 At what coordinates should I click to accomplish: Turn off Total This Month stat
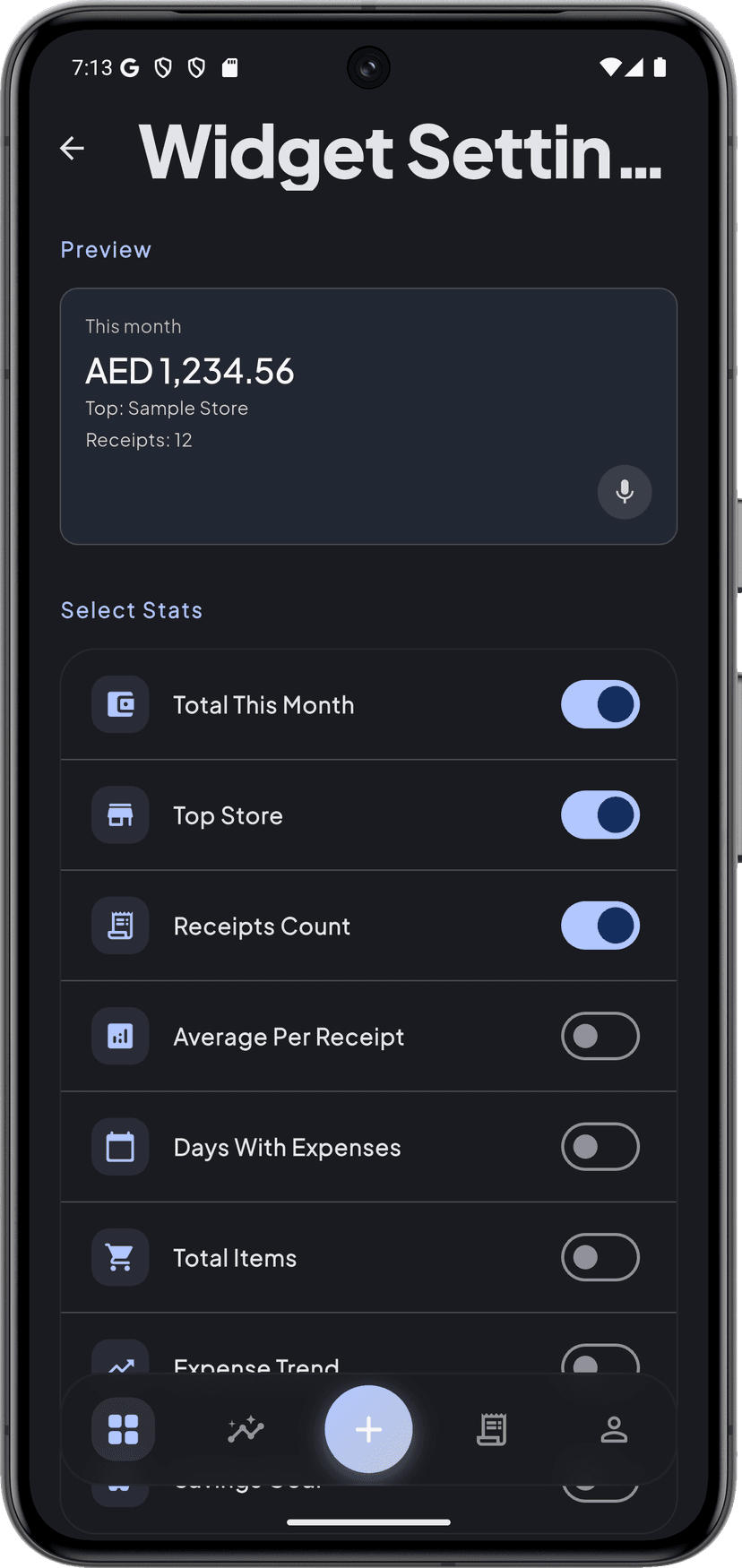pos(600,704)
